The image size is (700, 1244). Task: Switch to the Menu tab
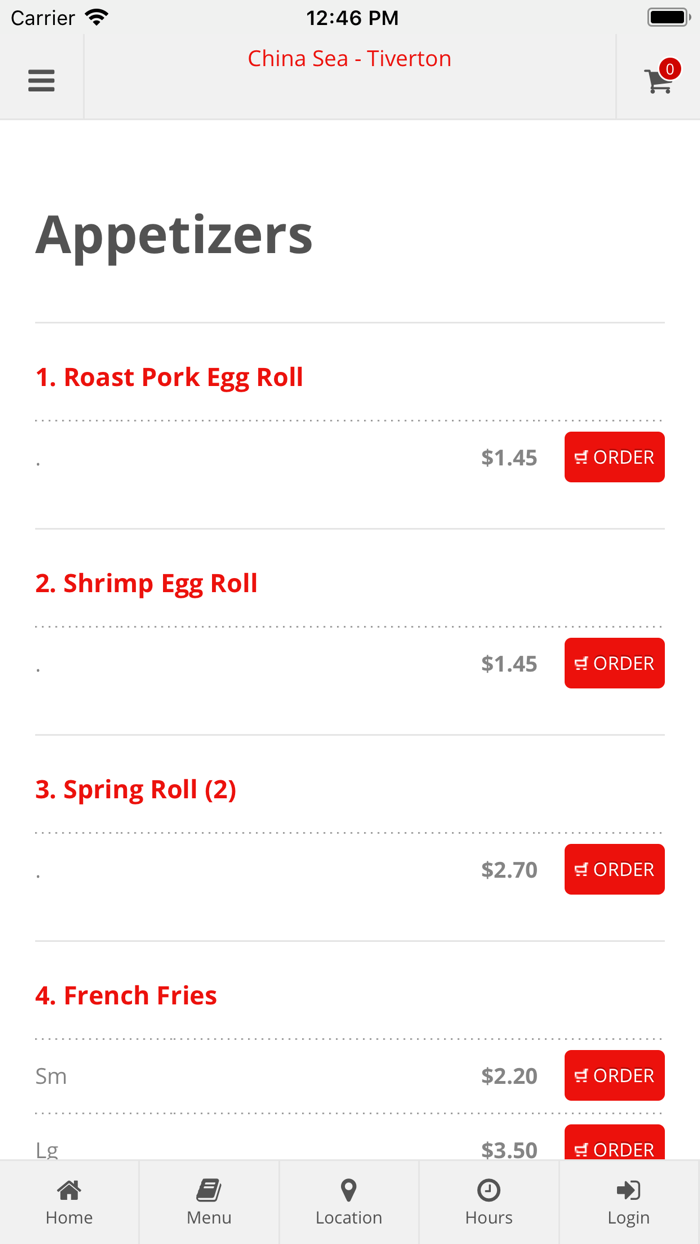coord(209,1202)
